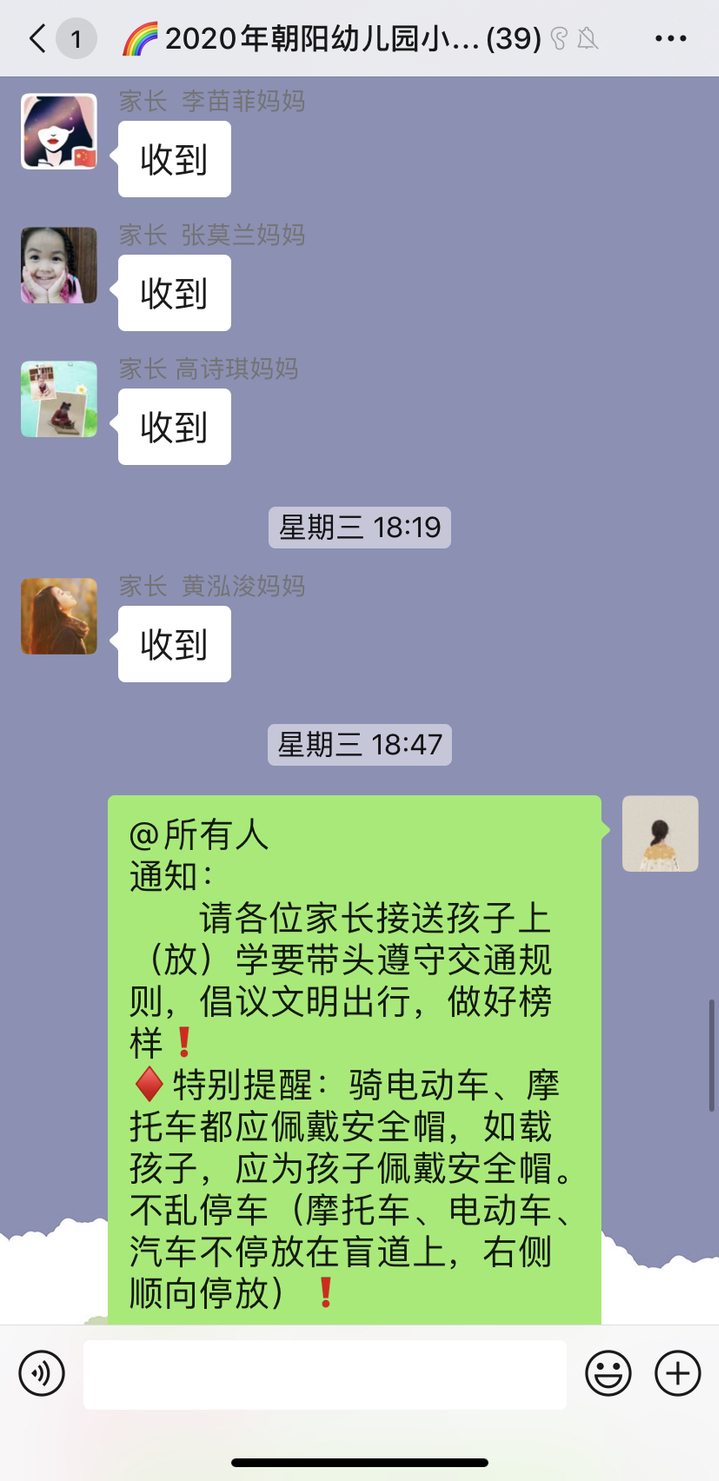The width and height of the screenshot is (719, 1481).
Task: Open the emoji sticker panel
Action: 608,1374
